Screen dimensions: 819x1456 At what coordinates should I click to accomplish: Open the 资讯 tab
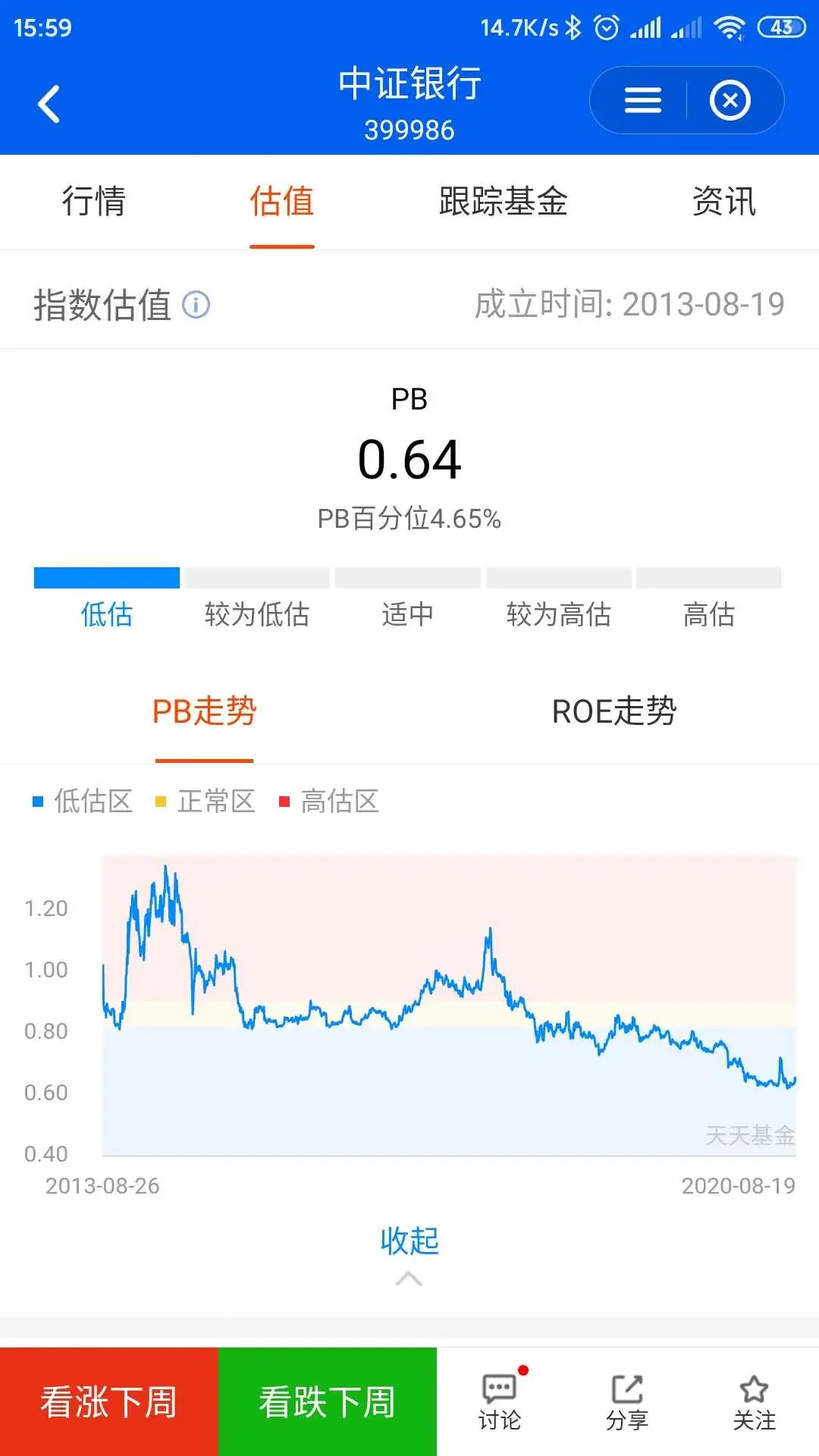[x=723, y=202]
